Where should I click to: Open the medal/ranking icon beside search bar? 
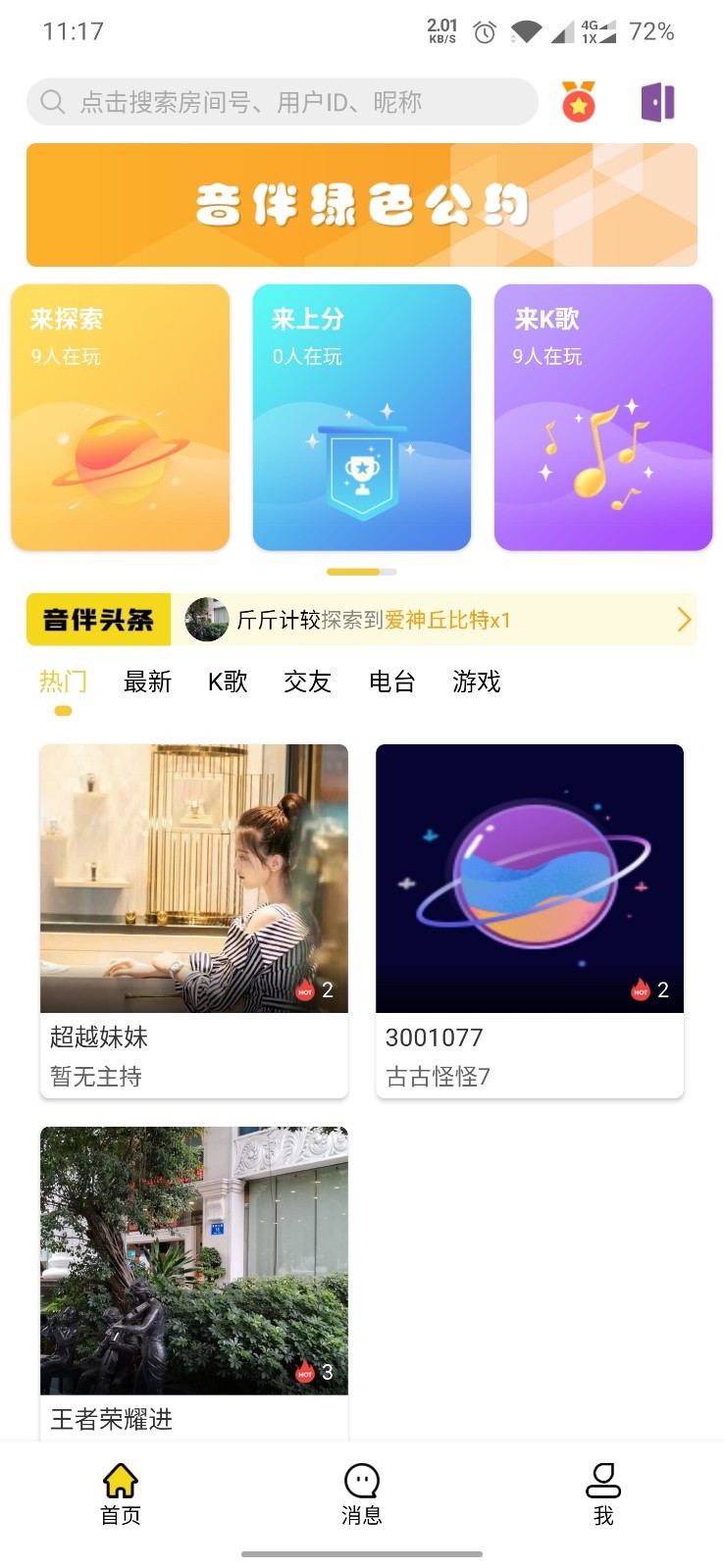pyautogui.click(x=578, y=101)
